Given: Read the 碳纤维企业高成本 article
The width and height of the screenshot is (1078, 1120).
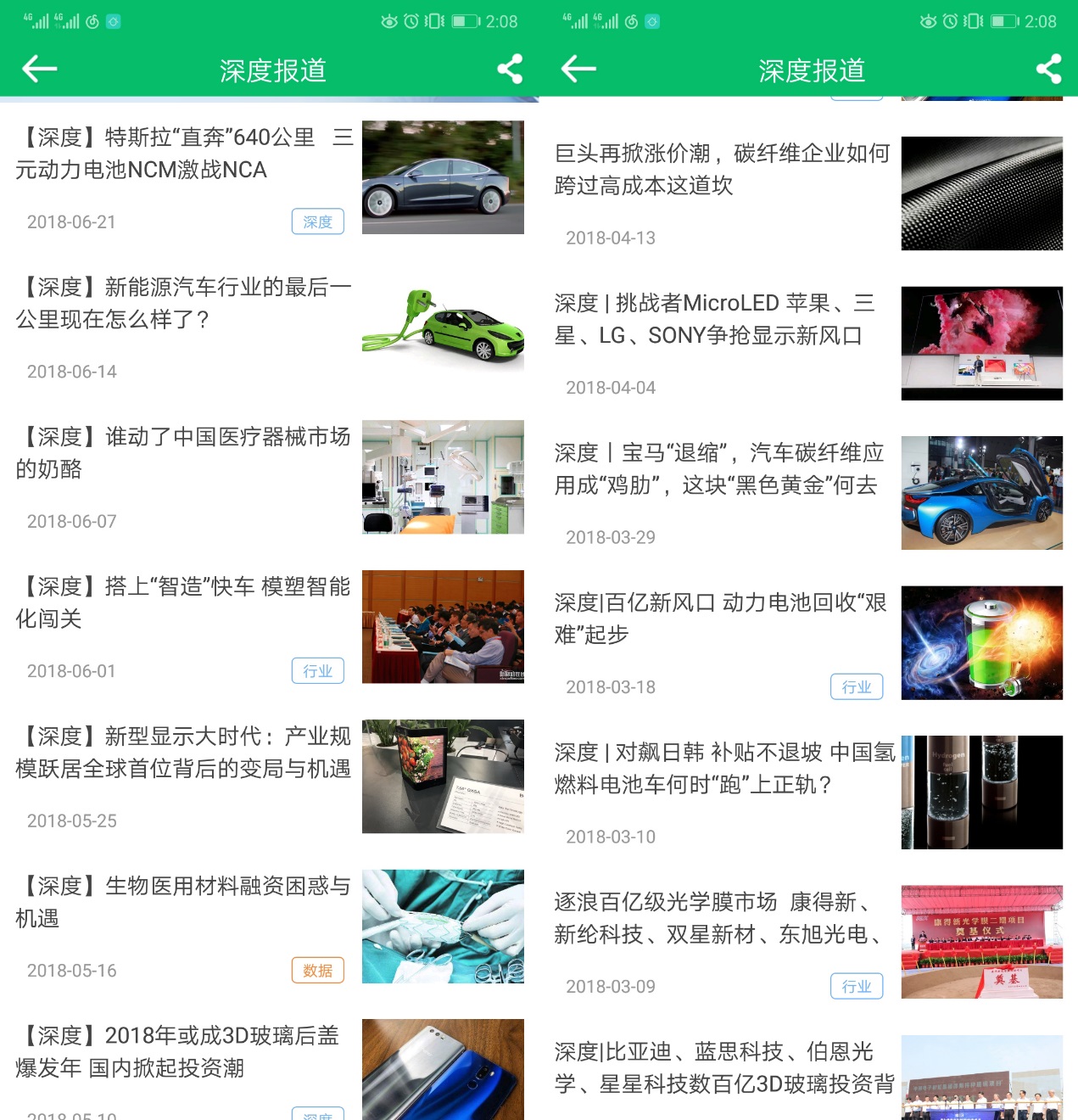Looking at the screenshot, I should coord(723,170).
